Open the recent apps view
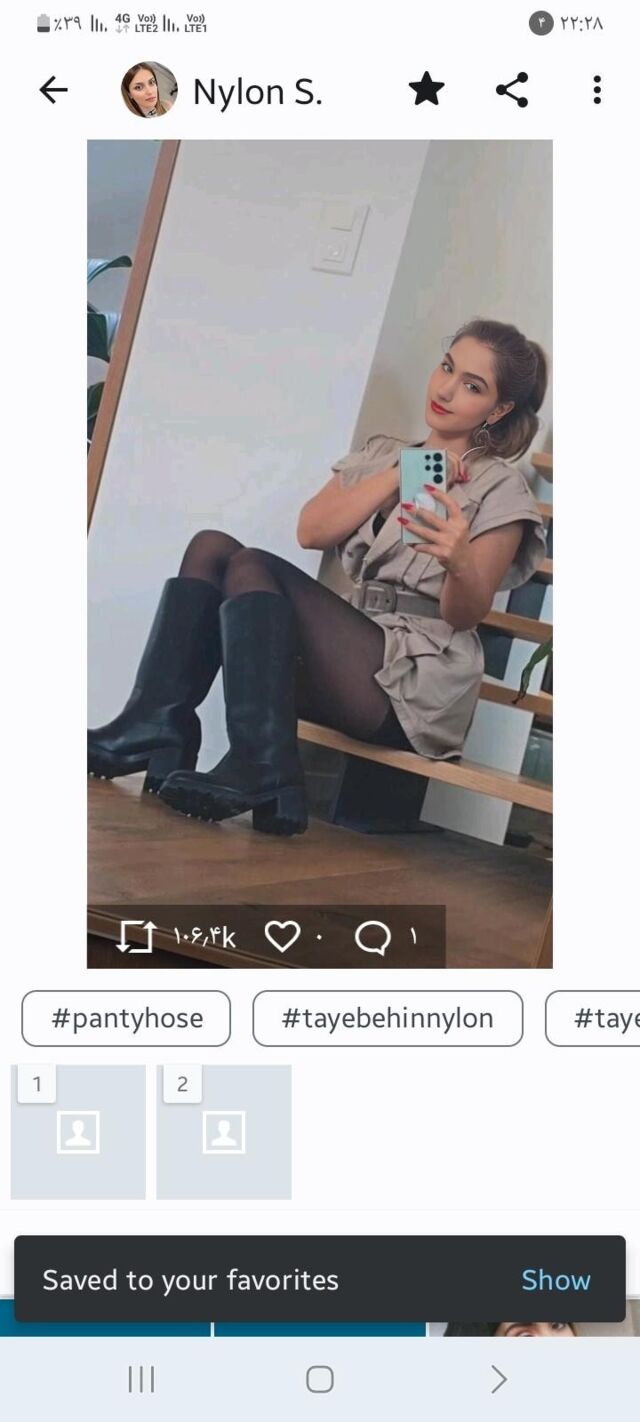 point(141,1380)
